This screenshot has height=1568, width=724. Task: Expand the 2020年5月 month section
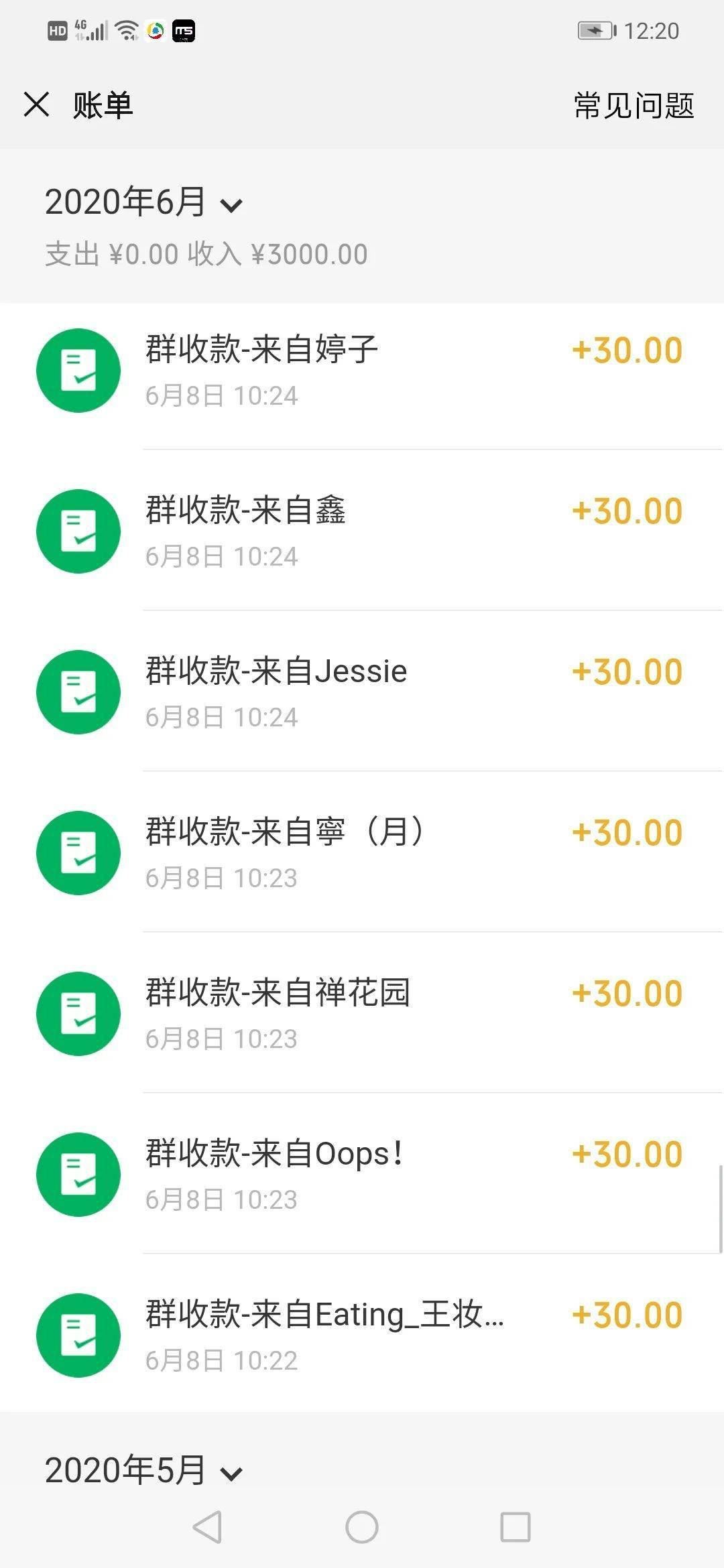tap(141, 1472)
